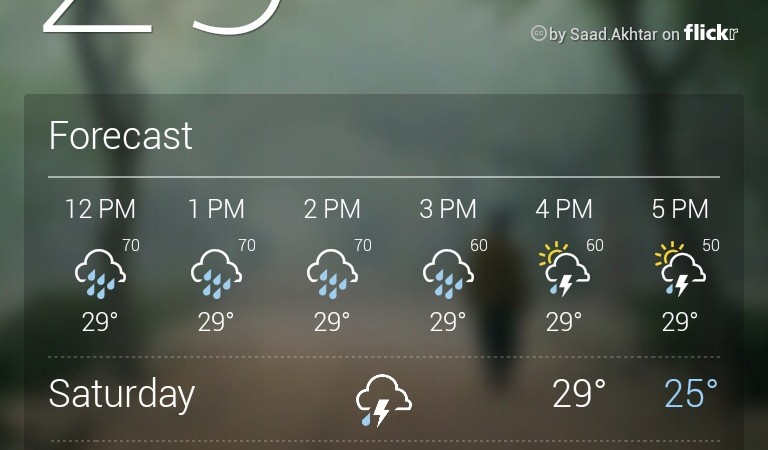The height and width of the screenshot is (450, 768).
Task: Expand the Saturday forecast row
Action: [383, 397]
